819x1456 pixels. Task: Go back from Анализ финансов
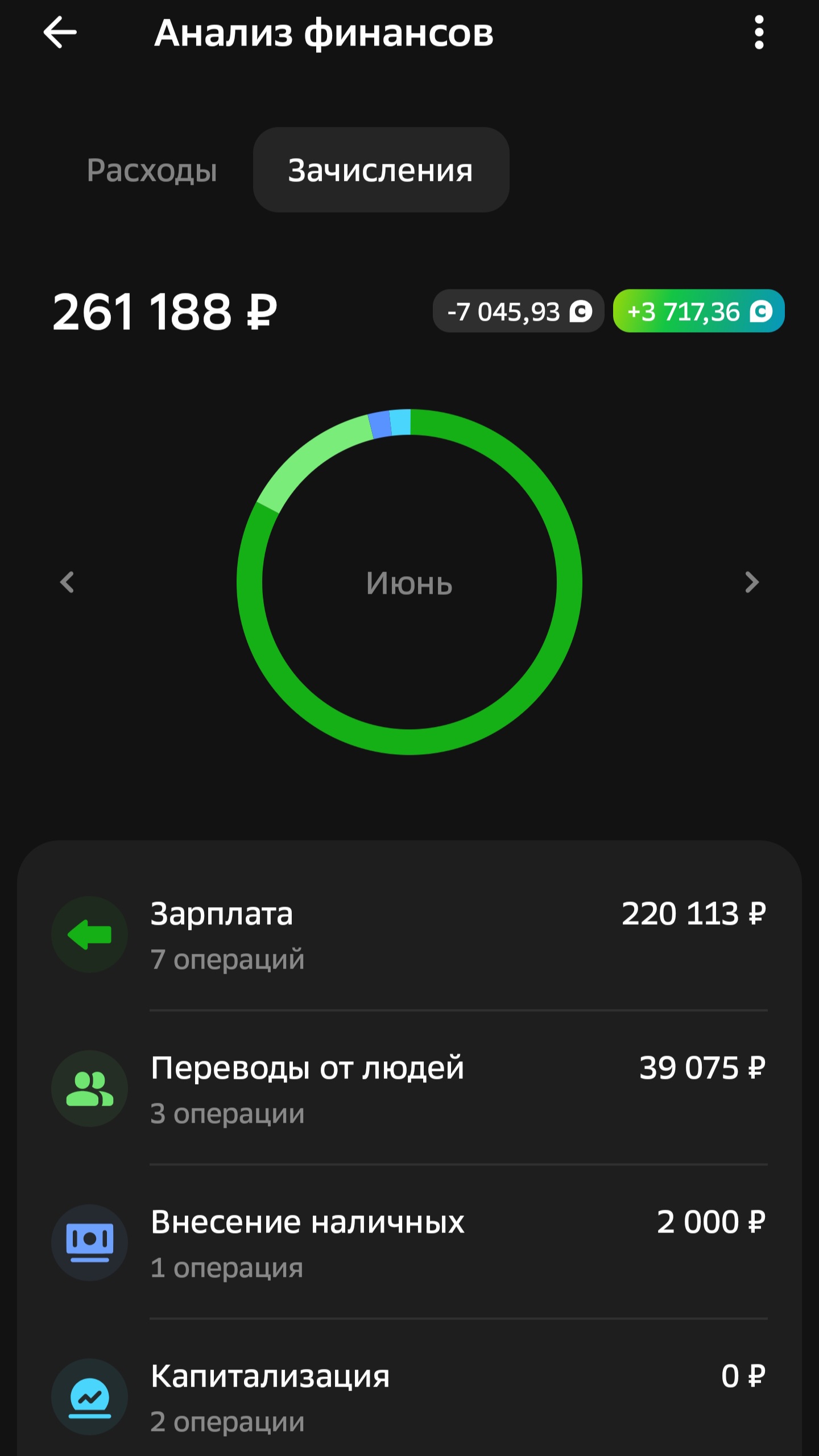point(60,32)
